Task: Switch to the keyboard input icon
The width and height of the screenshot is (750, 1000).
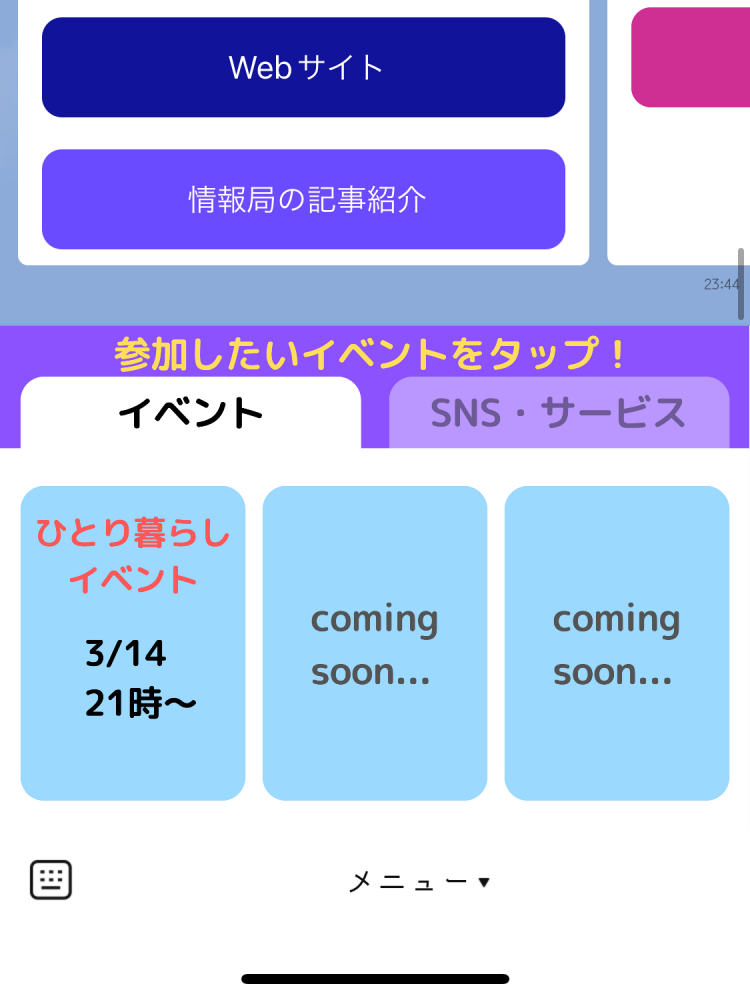Action: click(51, 880)
